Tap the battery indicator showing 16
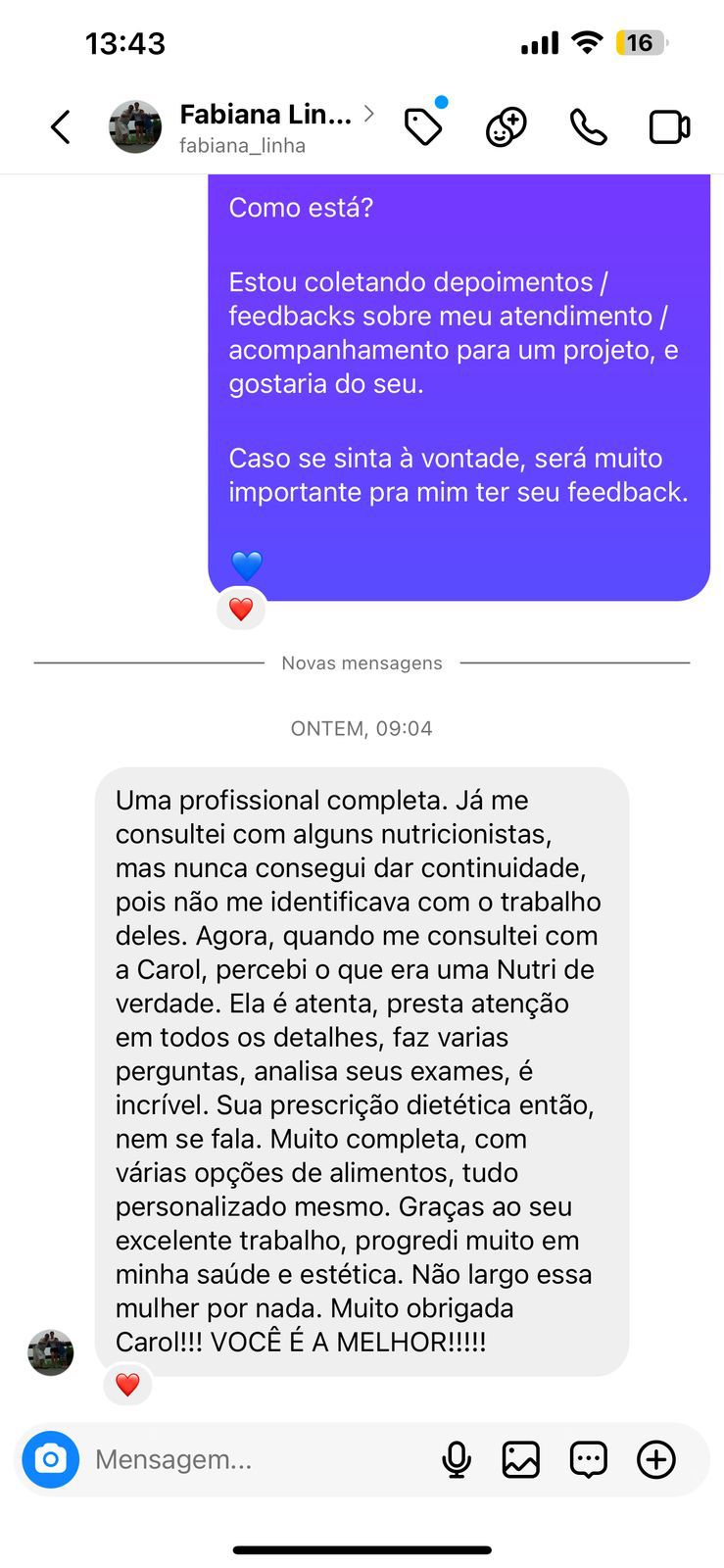The height and width of the screenshot is (1568, 724). pyautogui.click(x=641, y=42)
